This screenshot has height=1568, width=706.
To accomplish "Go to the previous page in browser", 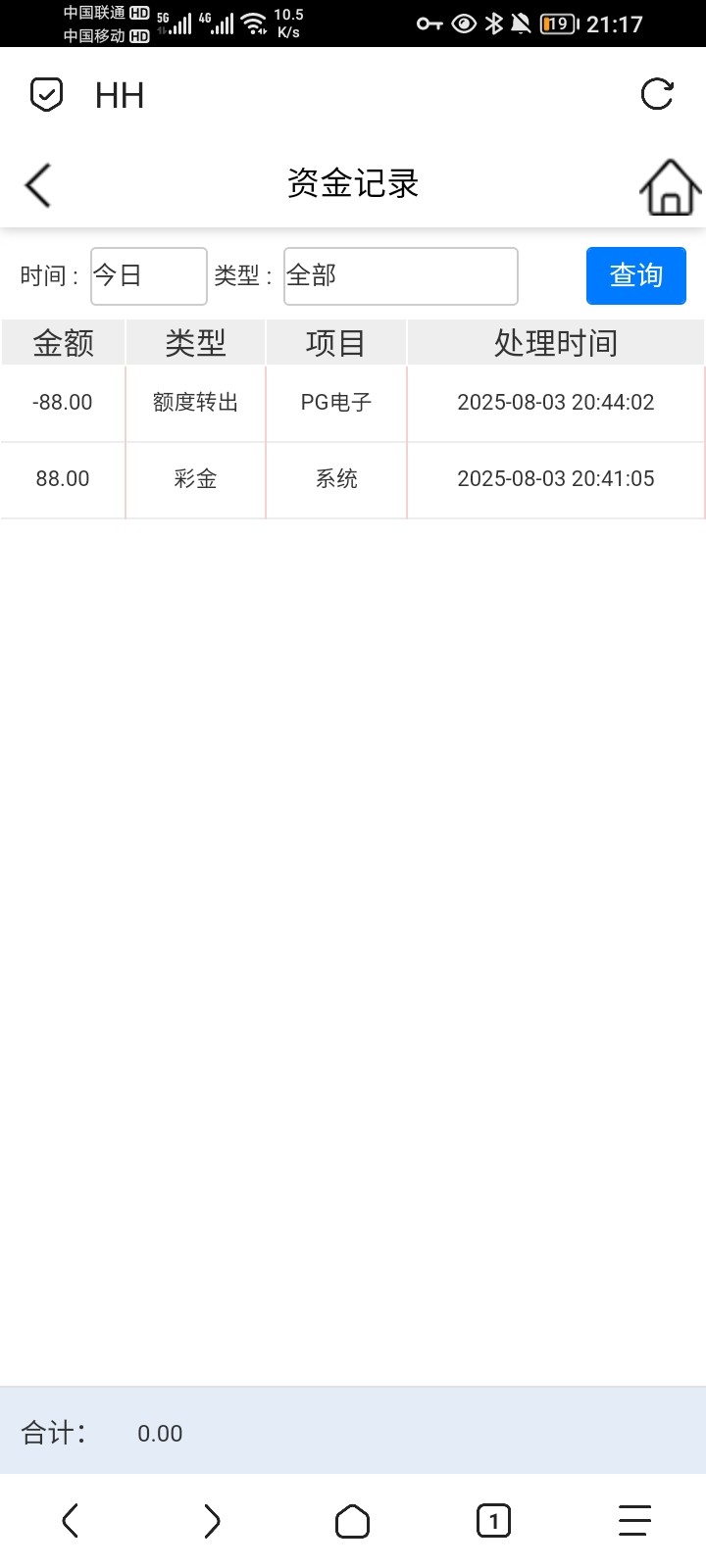I will point(70,1521).
